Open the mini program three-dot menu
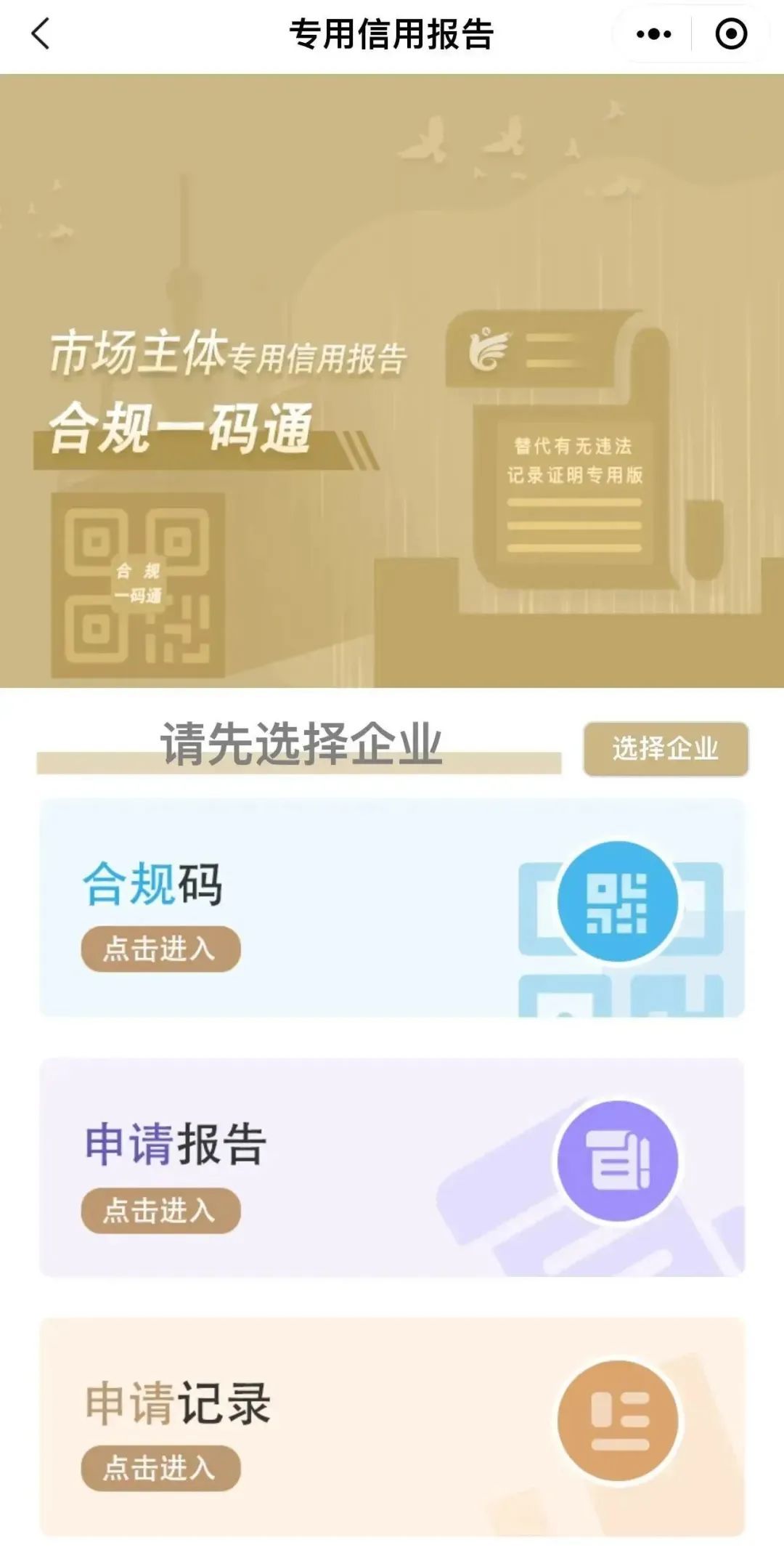This screenshot has height=1558, width=784. [x=653, y=34]
